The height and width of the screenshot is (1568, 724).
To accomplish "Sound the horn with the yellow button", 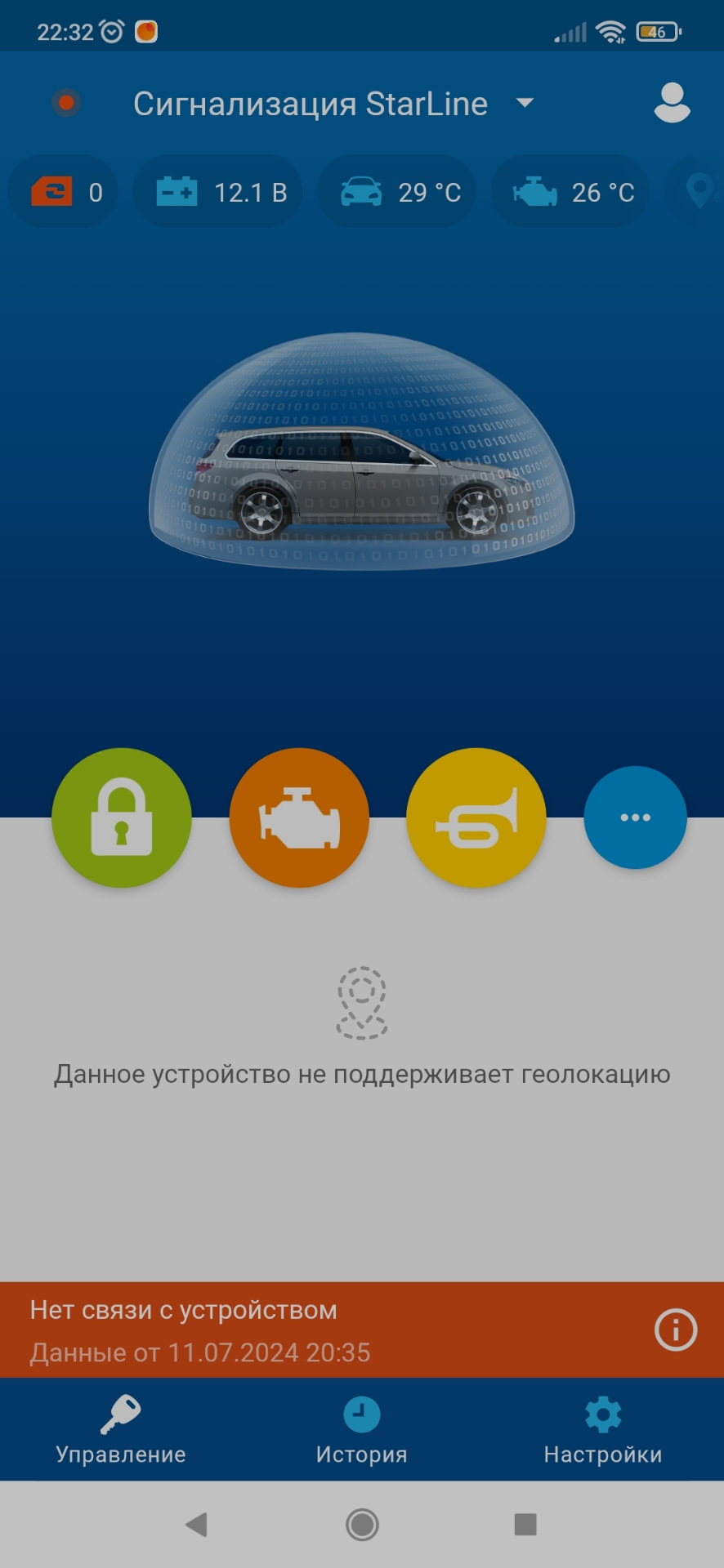I will (x=476, y=817).
